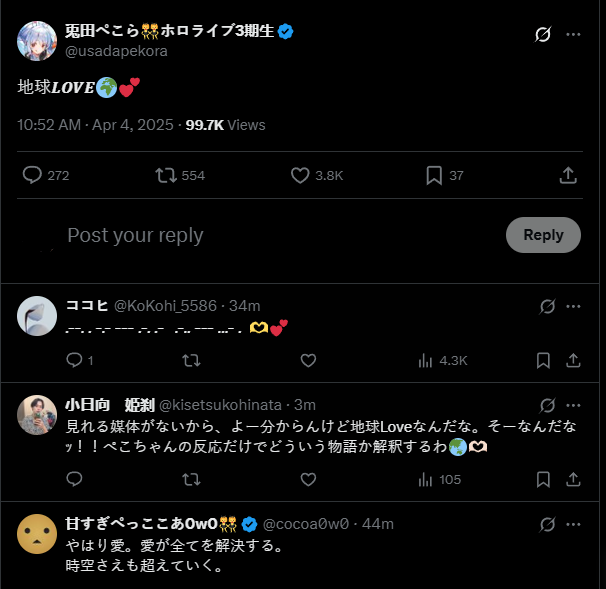Viewport: 606px width, 589px height.
Task: Like KoKohi_5586's reply
Action: tap(308, 360)
